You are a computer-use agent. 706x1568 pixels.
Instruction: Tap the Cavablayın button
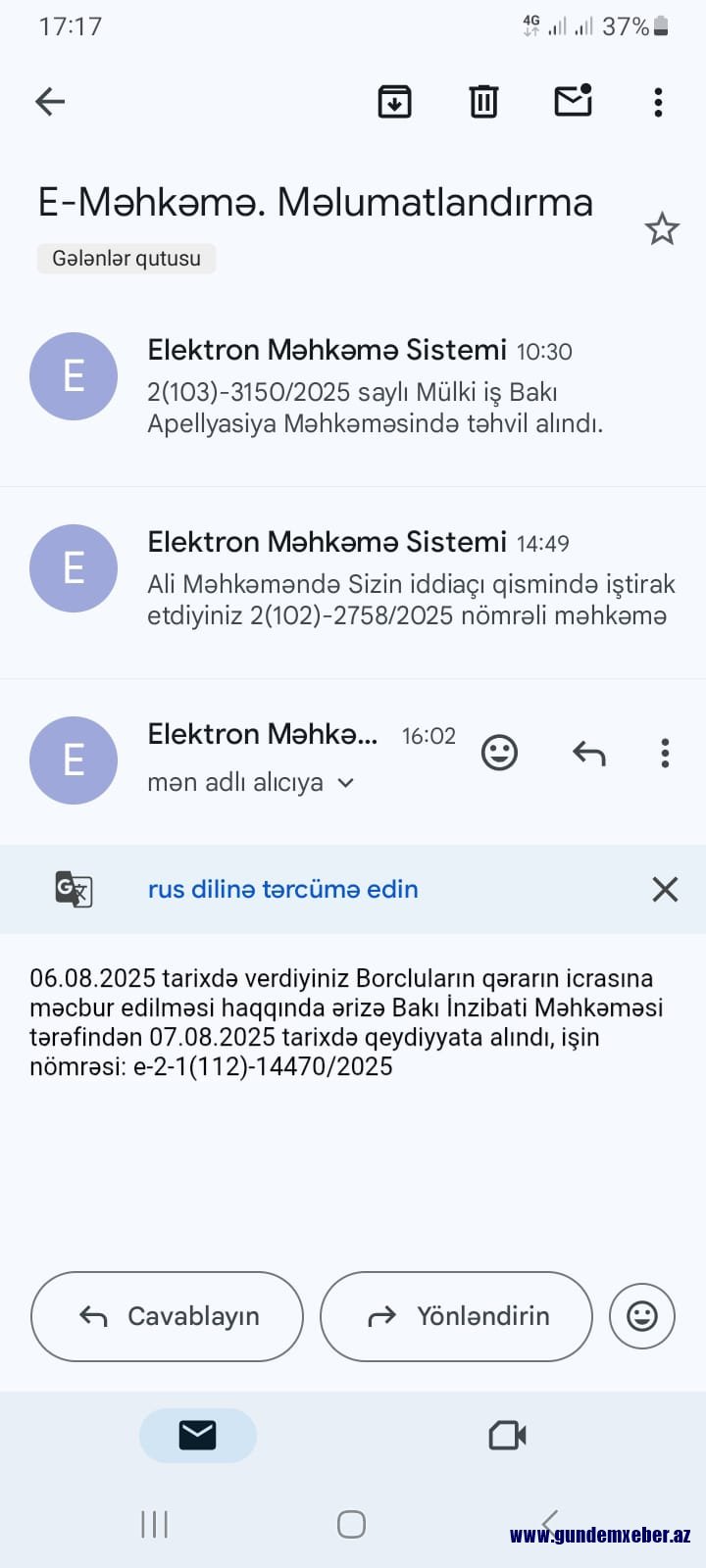[x=167, y=1316]
